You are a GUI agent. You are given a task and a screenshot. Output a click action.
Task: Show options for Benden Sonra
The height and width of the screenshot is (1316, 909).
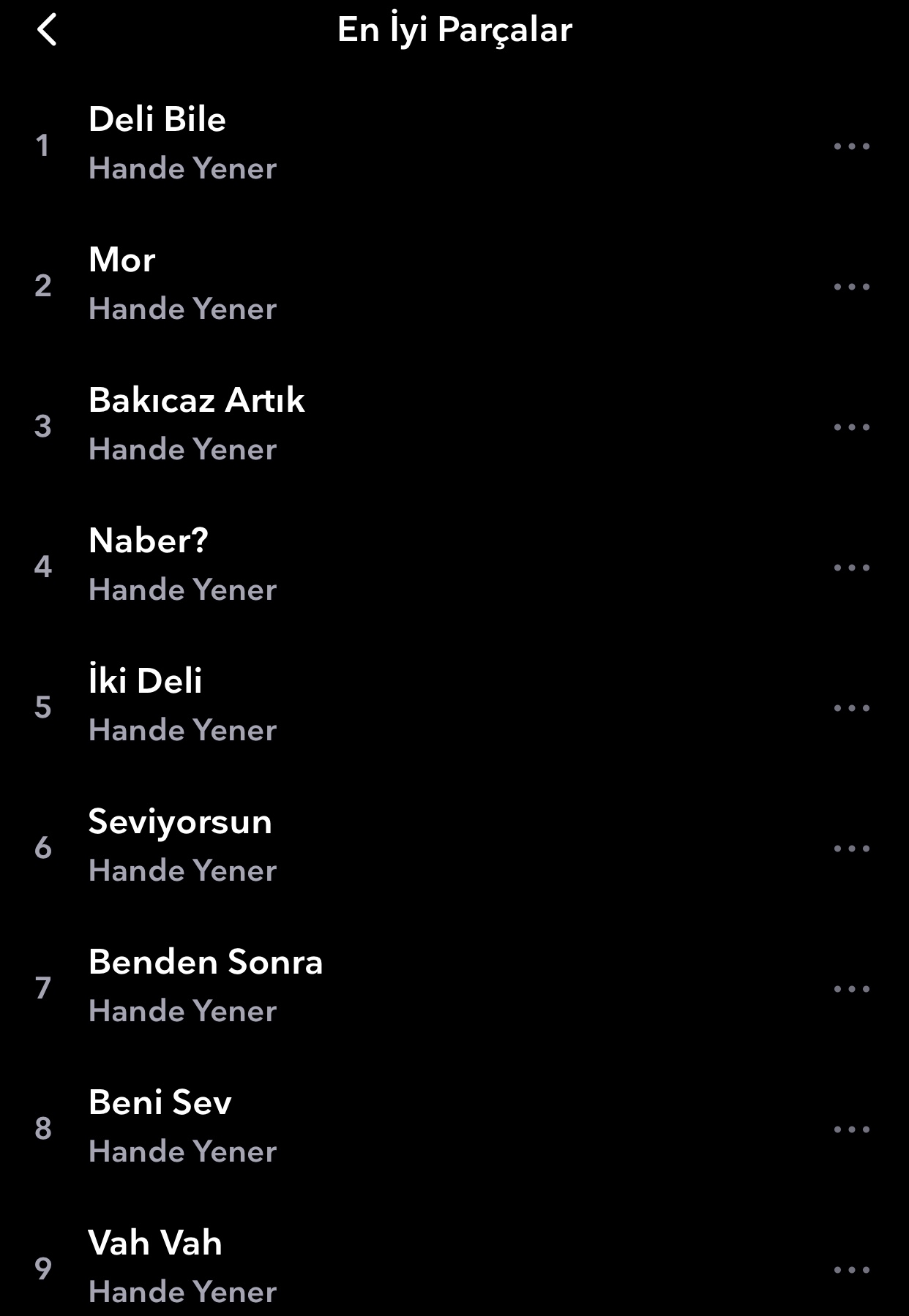click(x=851, y=989)
